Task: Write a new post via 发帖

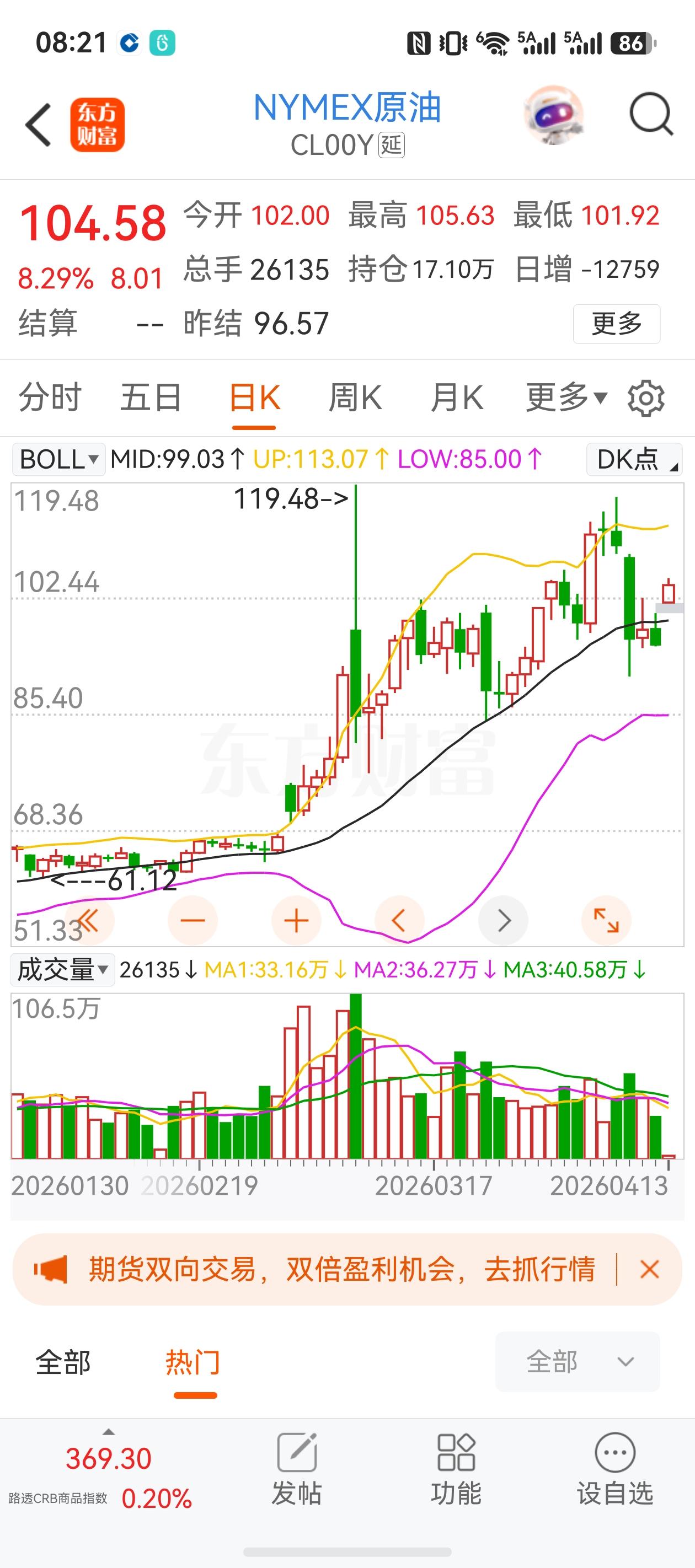Action: (297, 1469)
